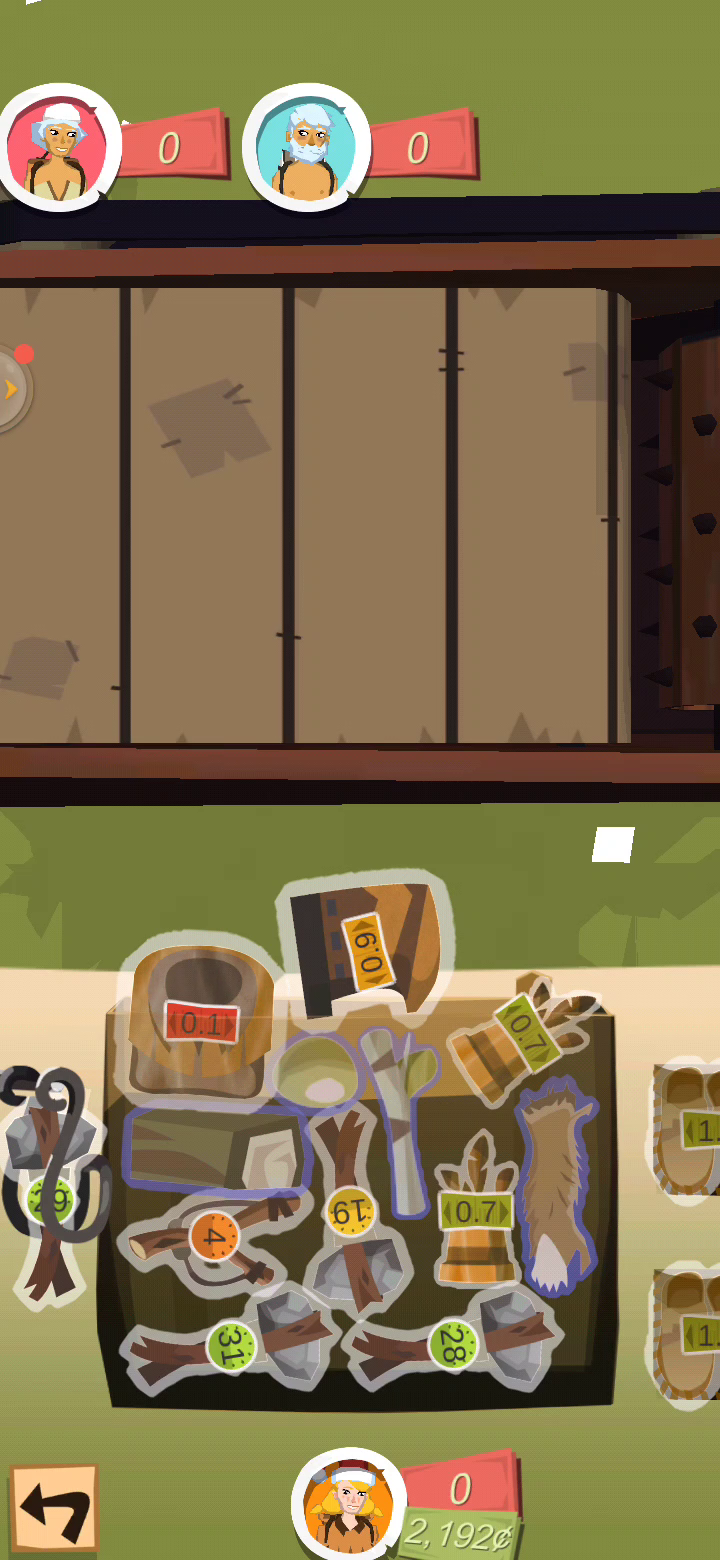
Task: Pick the leather piece labeled 0.9
Action: (x=365, y=947)
